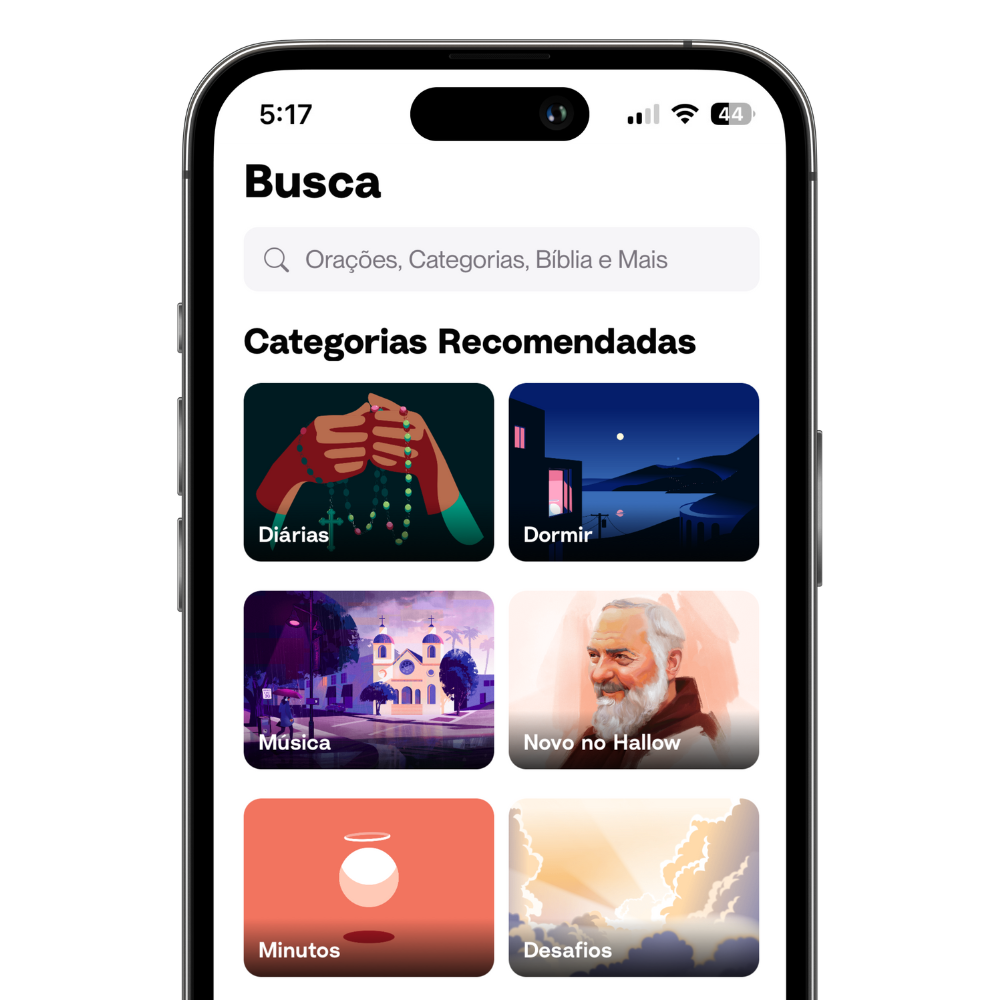The height and width of the screenshot is (1000, 1000).
Task: Open the Desafios category card
Action: [x=633, y=887]
